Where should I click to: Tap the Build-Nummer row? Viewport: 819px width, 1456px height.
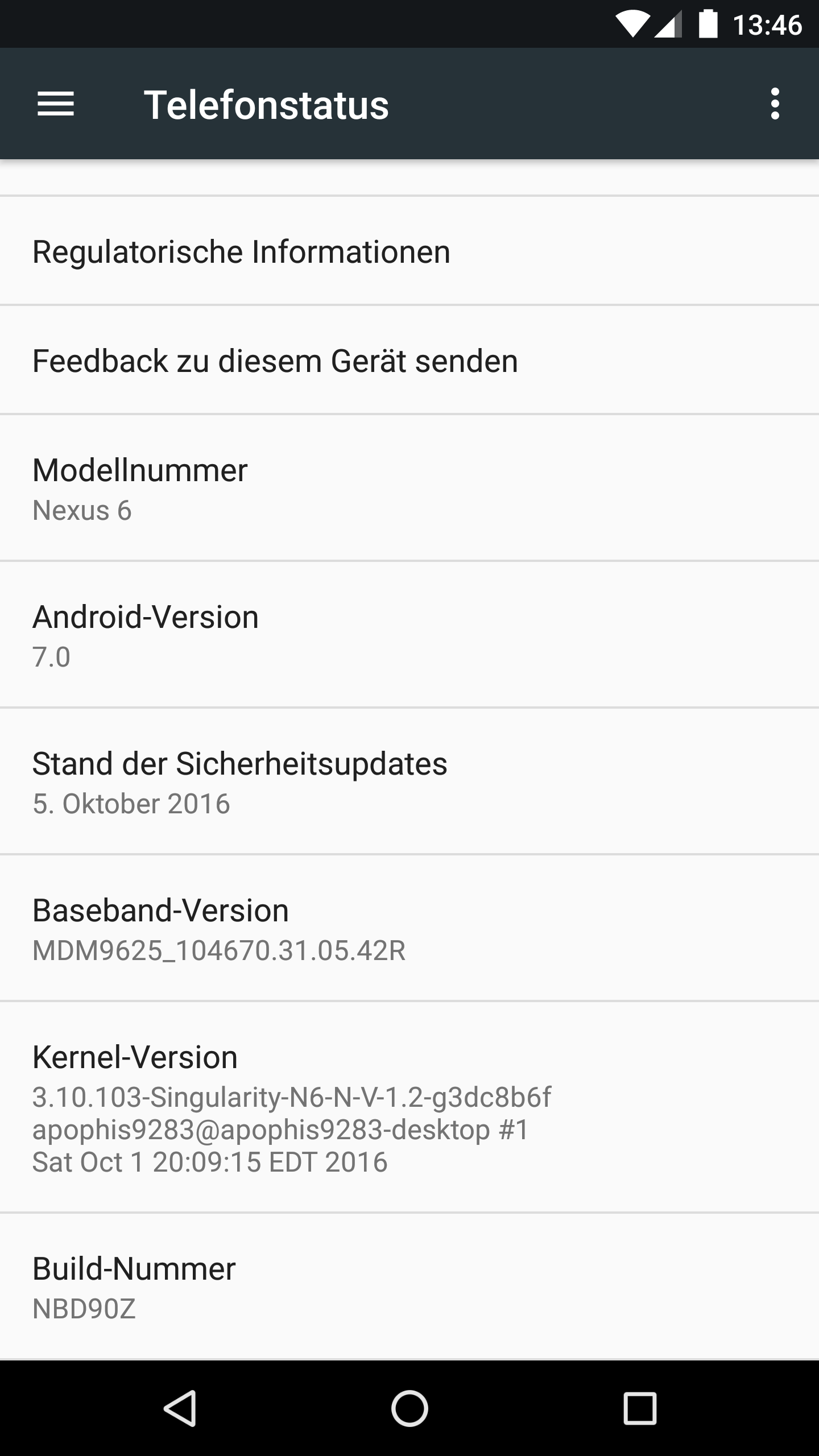[x=409, y=1287]
